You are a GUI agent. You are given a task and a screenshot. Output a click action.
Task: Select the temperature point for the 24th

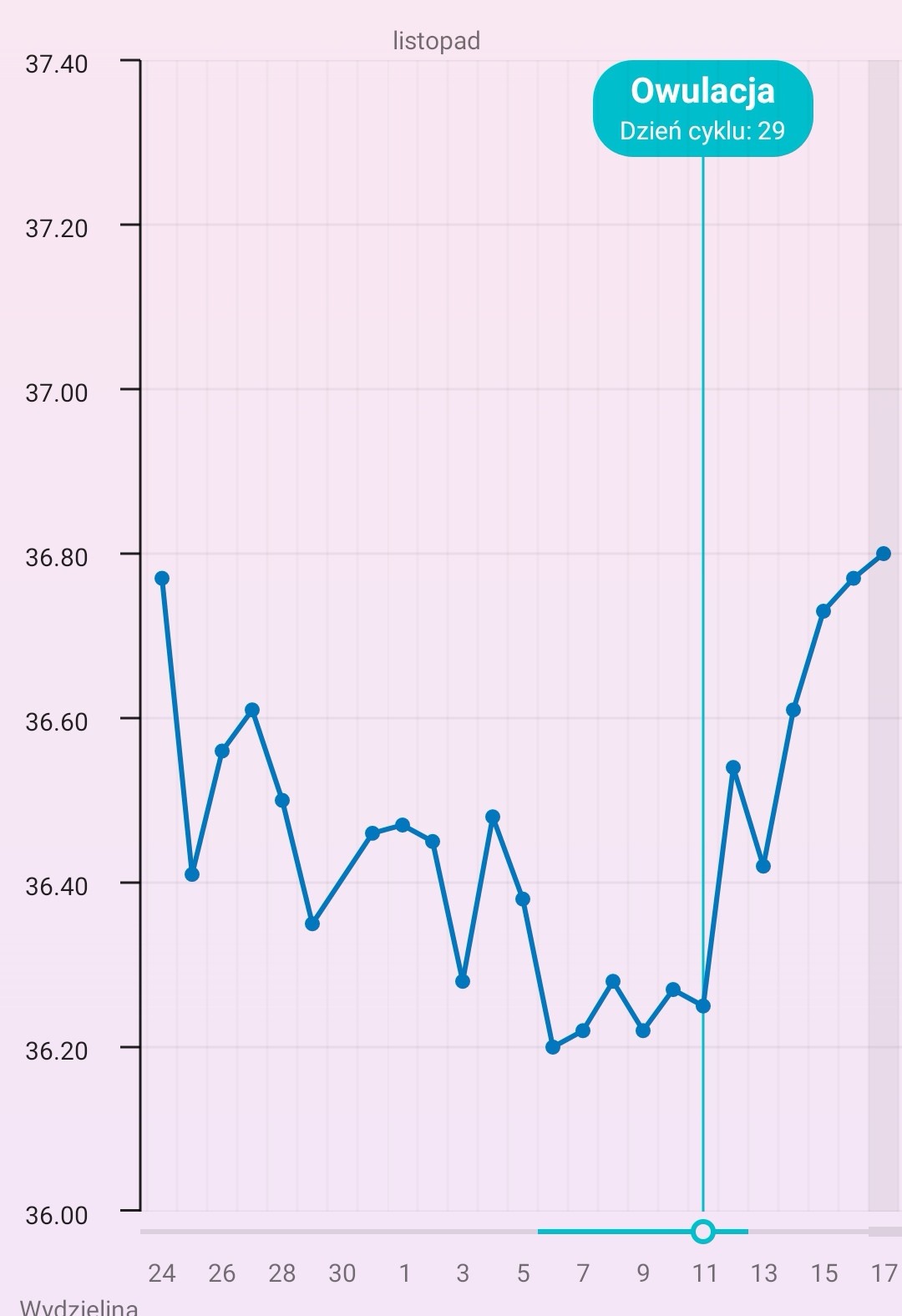(x=162, y=578)
